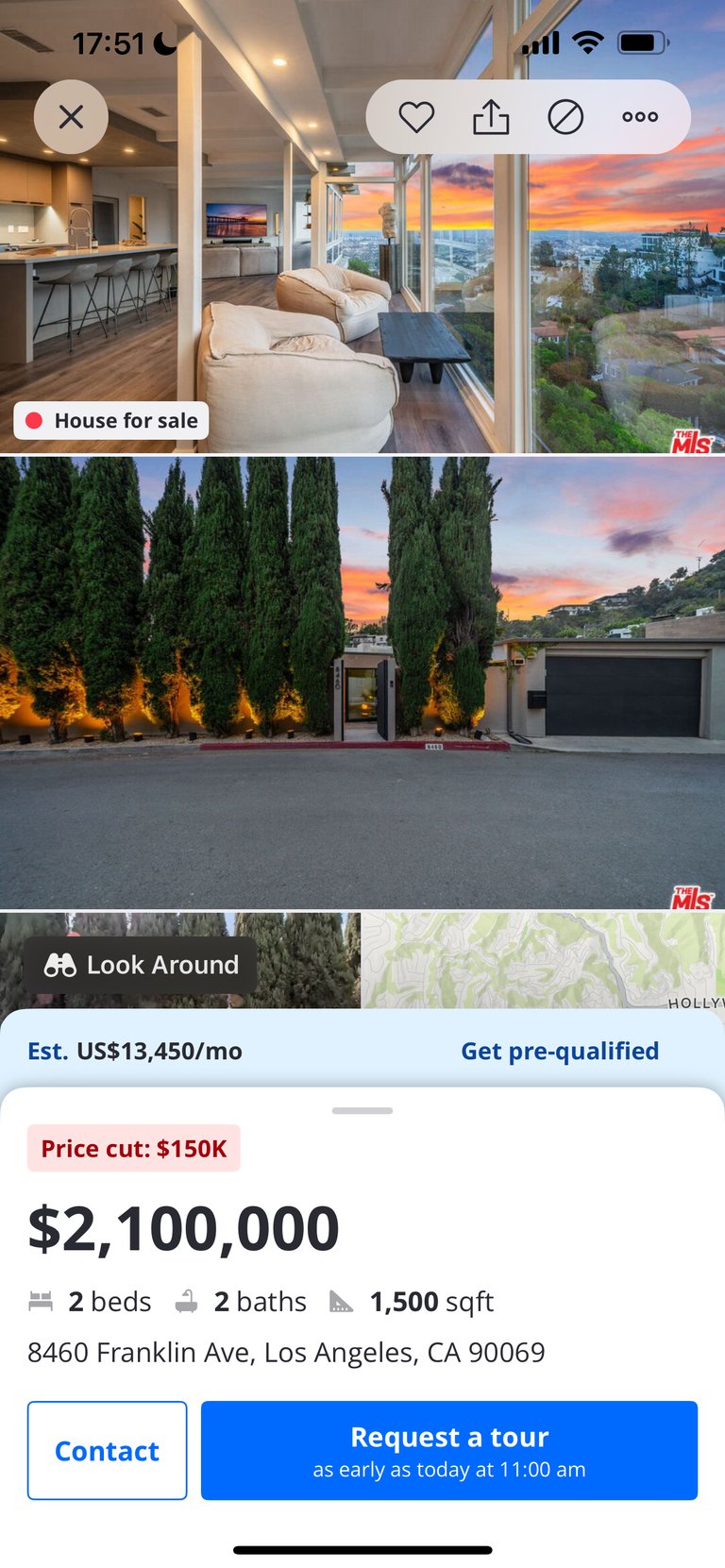Hide this listing using the crossed-circle icon
Viewport: 725px width, 1568px height.
click(x=565, y=116)
